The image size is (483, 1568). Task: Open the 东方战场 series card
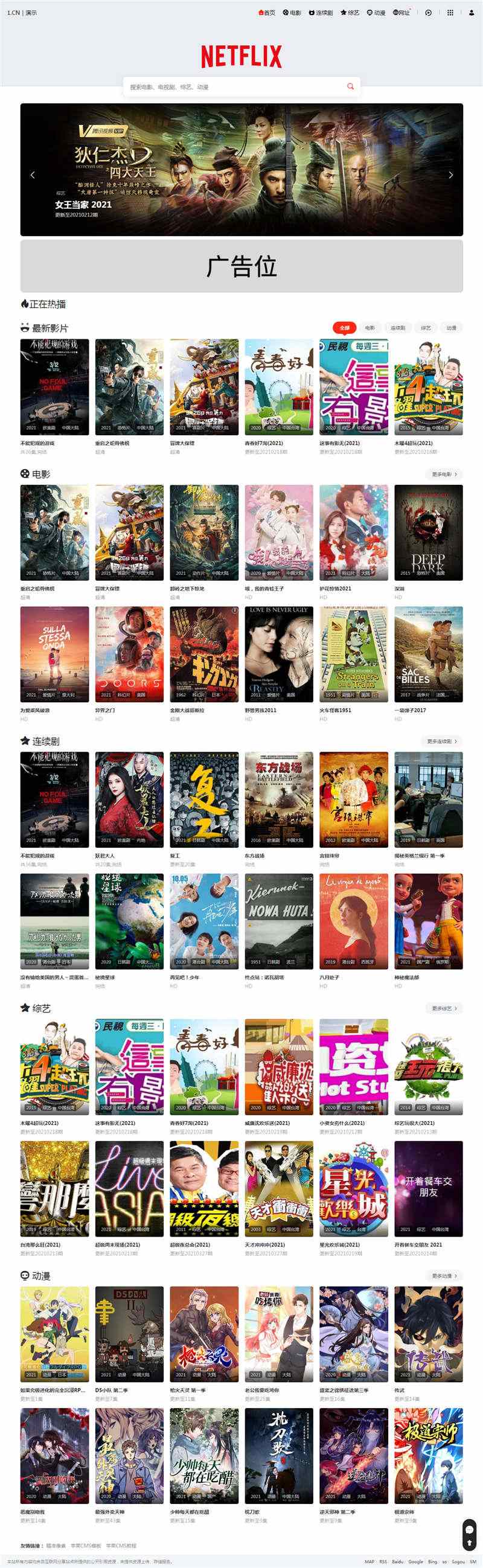278,799
